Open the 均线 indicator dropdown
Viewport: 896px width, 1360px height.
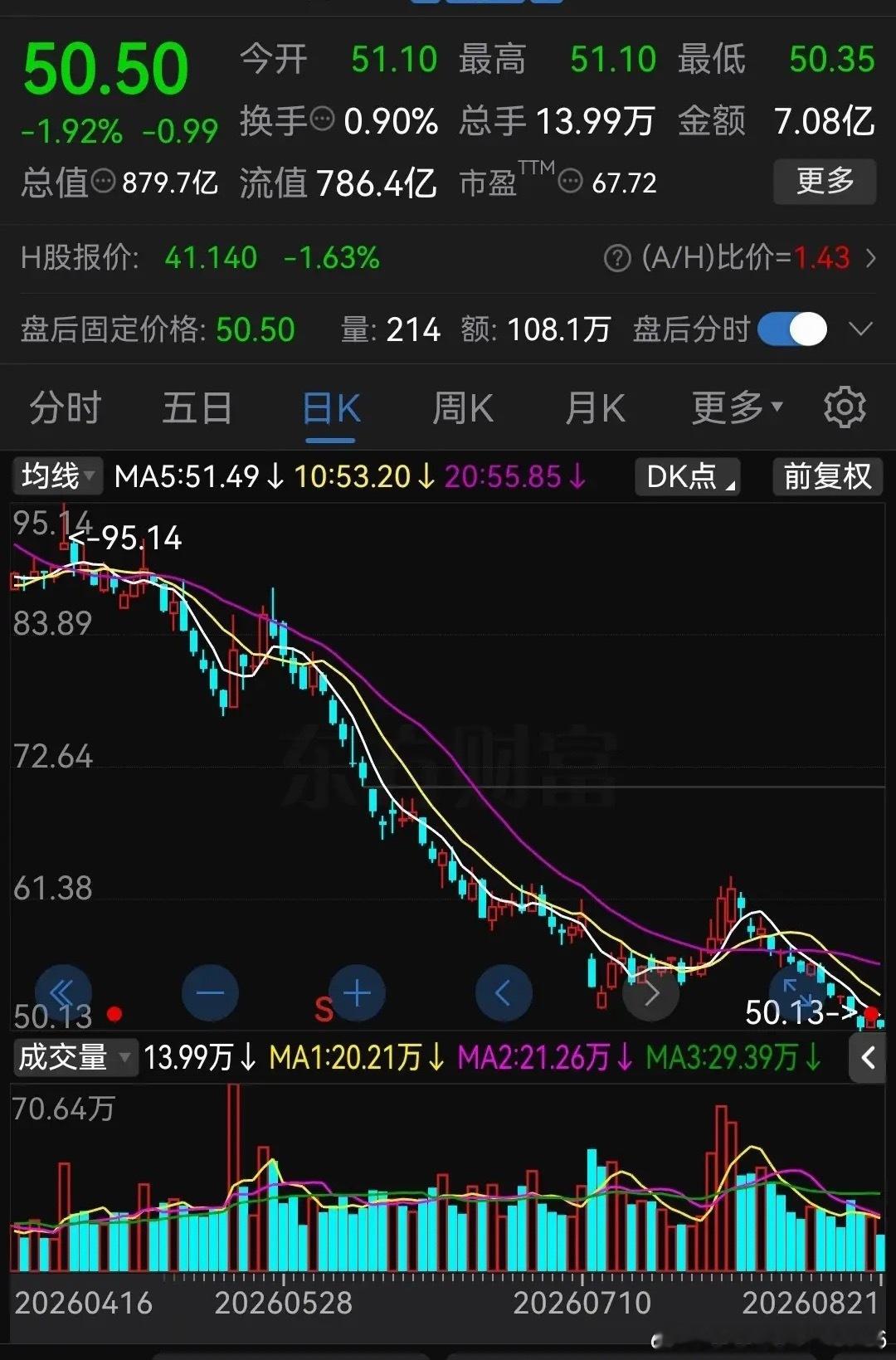coord(58,476)
